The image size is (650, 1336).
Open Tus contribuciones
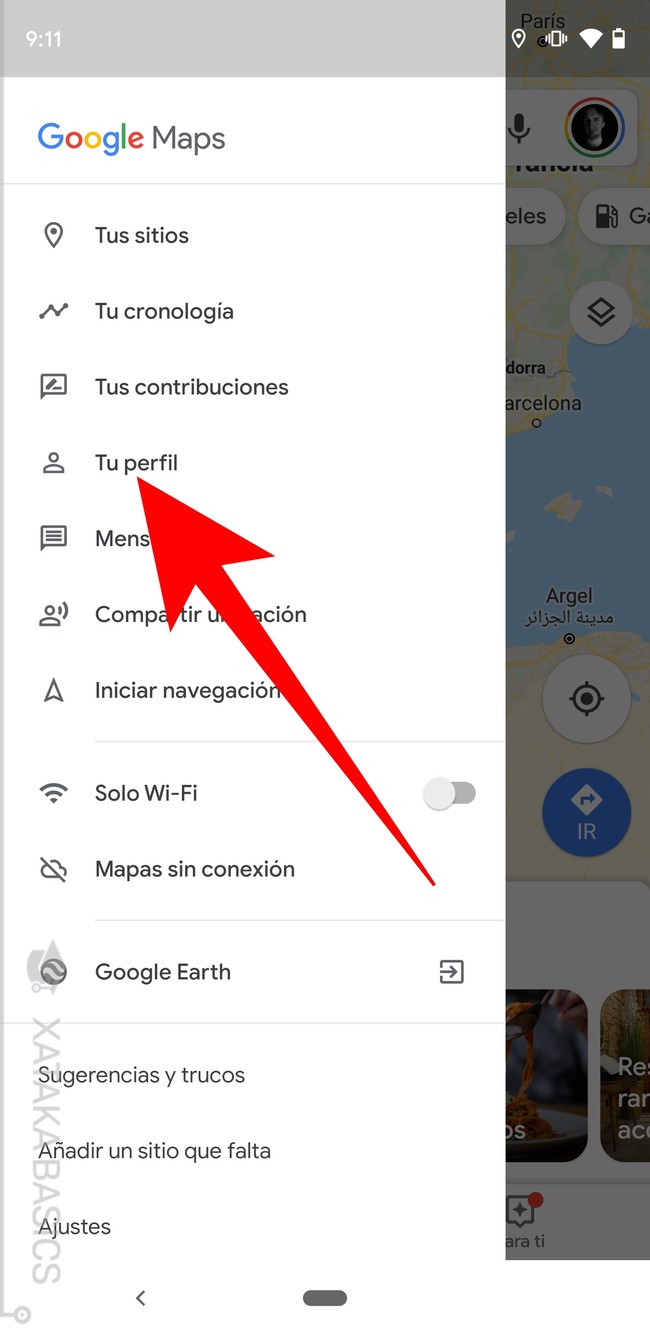pyautogui.click(x=191, y=388)
